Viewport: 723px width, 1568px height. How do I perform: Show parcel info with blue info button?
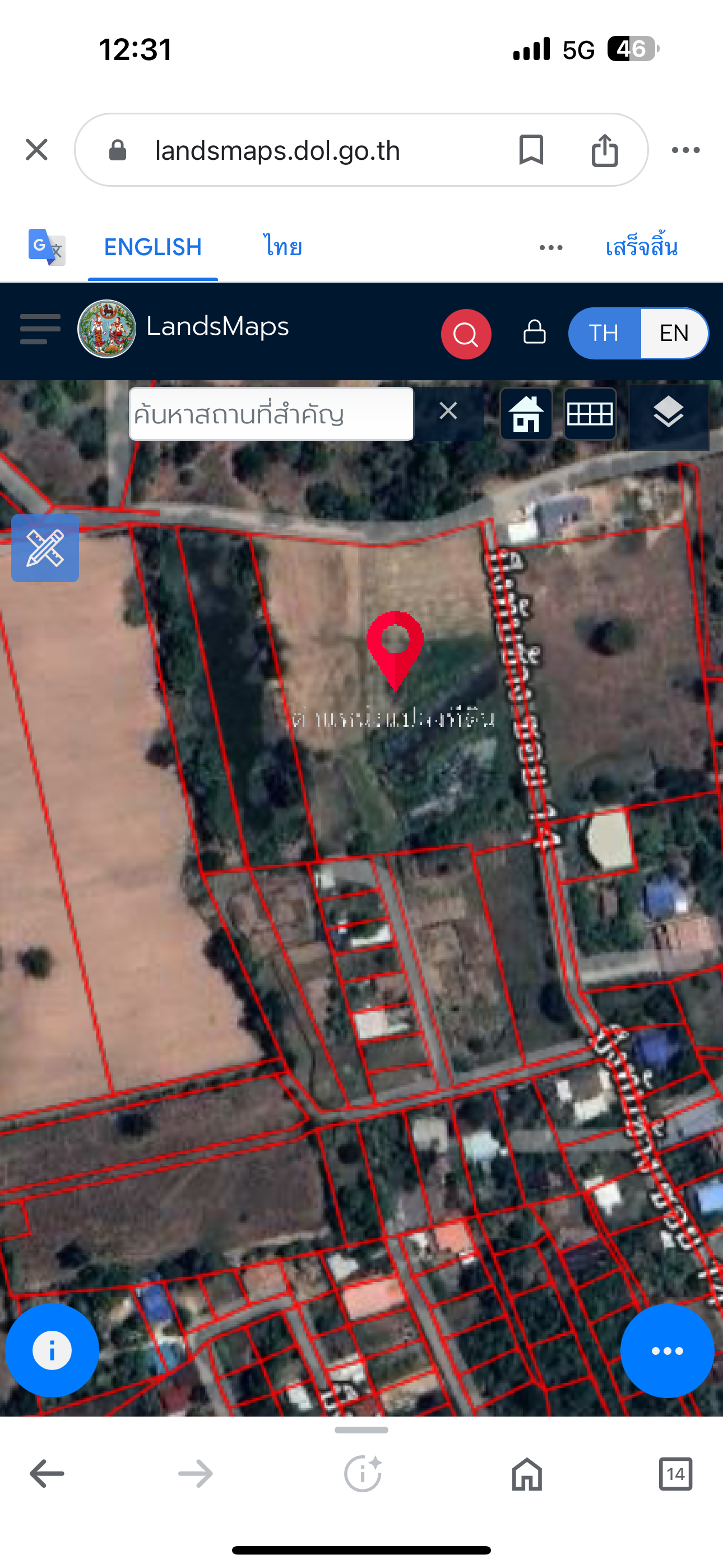(x=52, y=1351)
